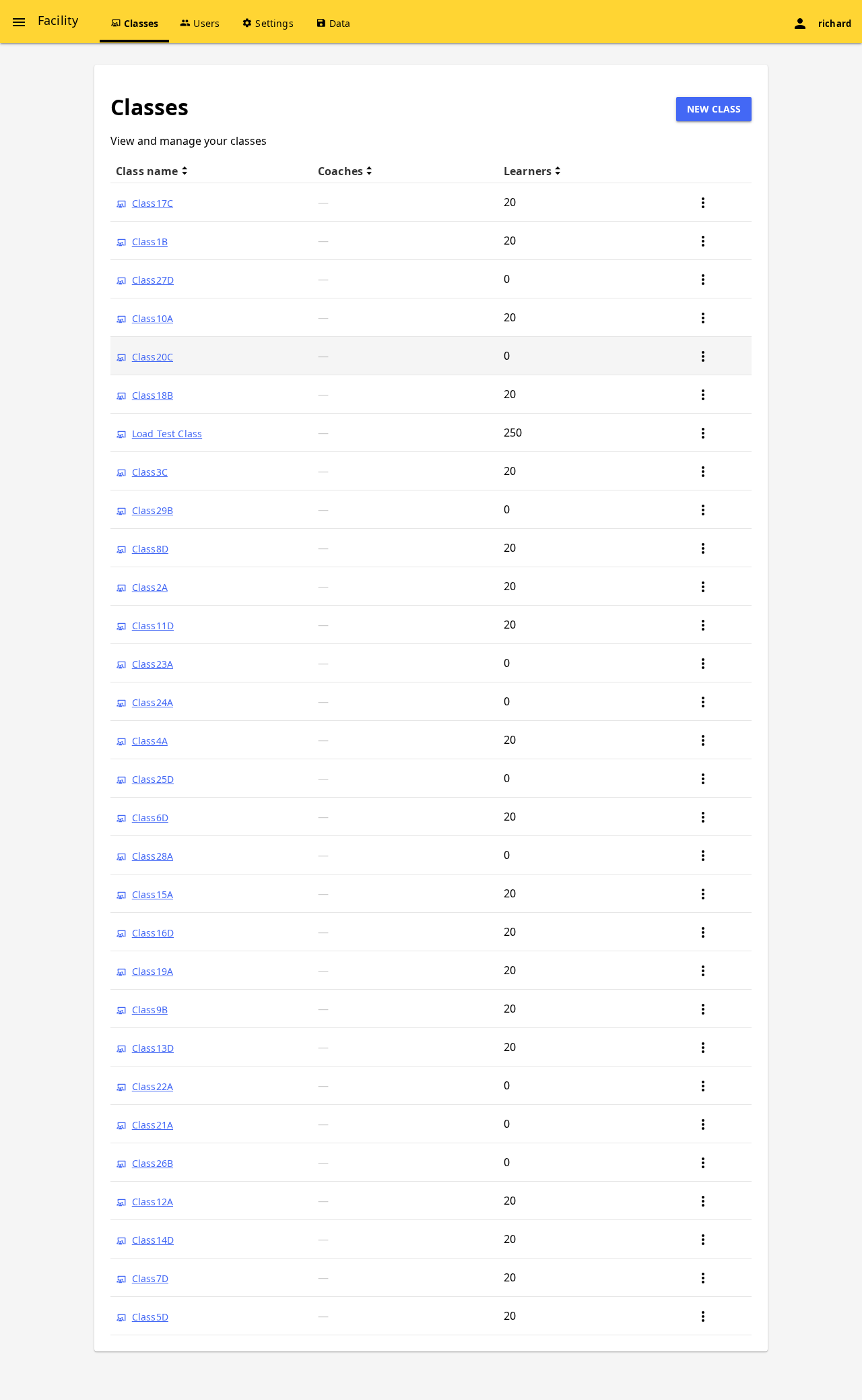Open the Load Test Class link

(x=166, y=434)
